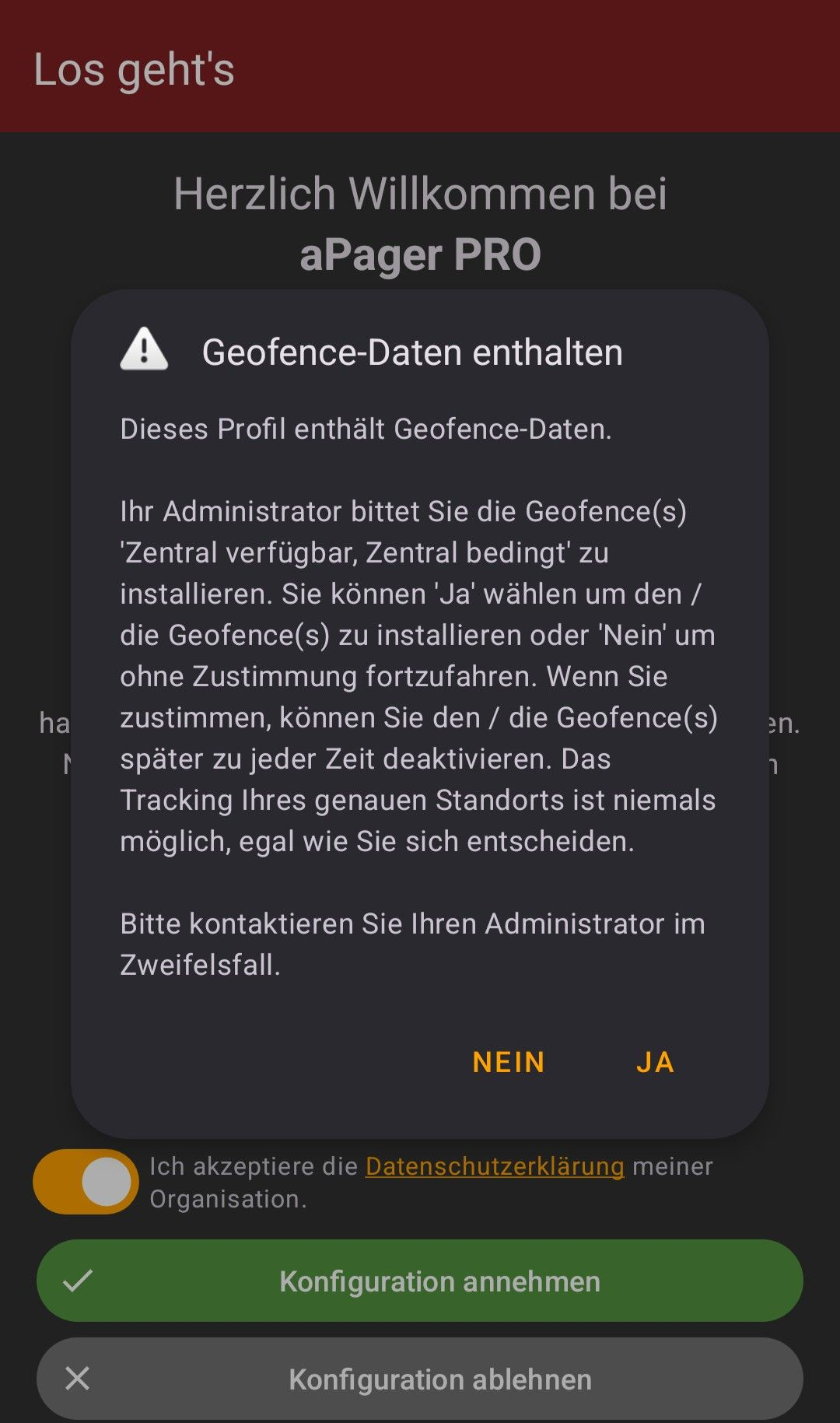Toggle the privacy policy acceptance switch

coord(86,1181)
